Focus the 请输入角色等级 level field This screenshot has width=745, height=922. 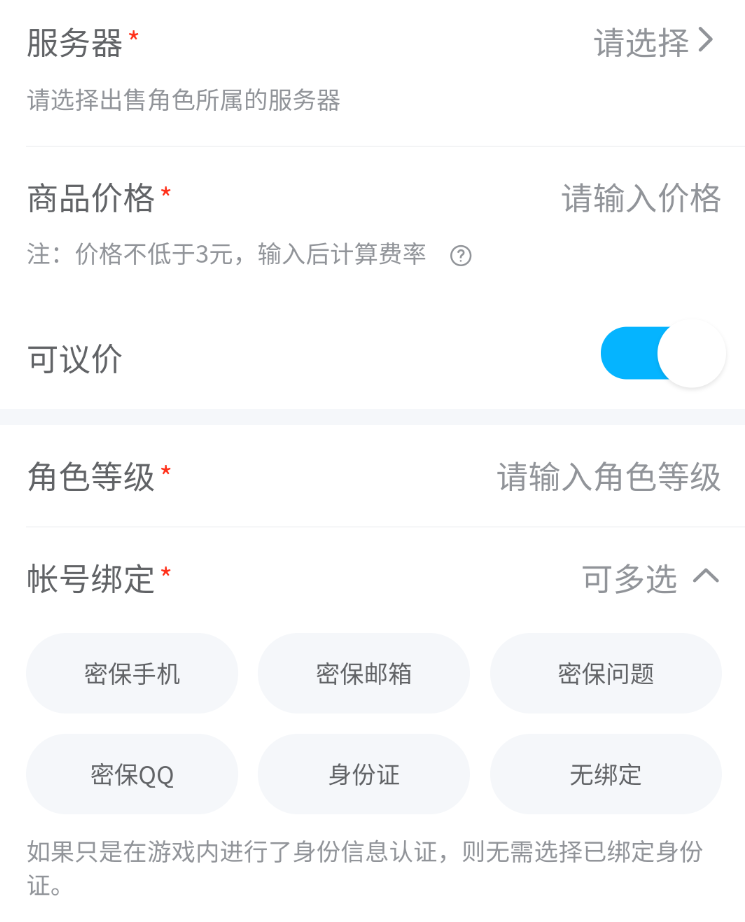[x=609, y=477]
